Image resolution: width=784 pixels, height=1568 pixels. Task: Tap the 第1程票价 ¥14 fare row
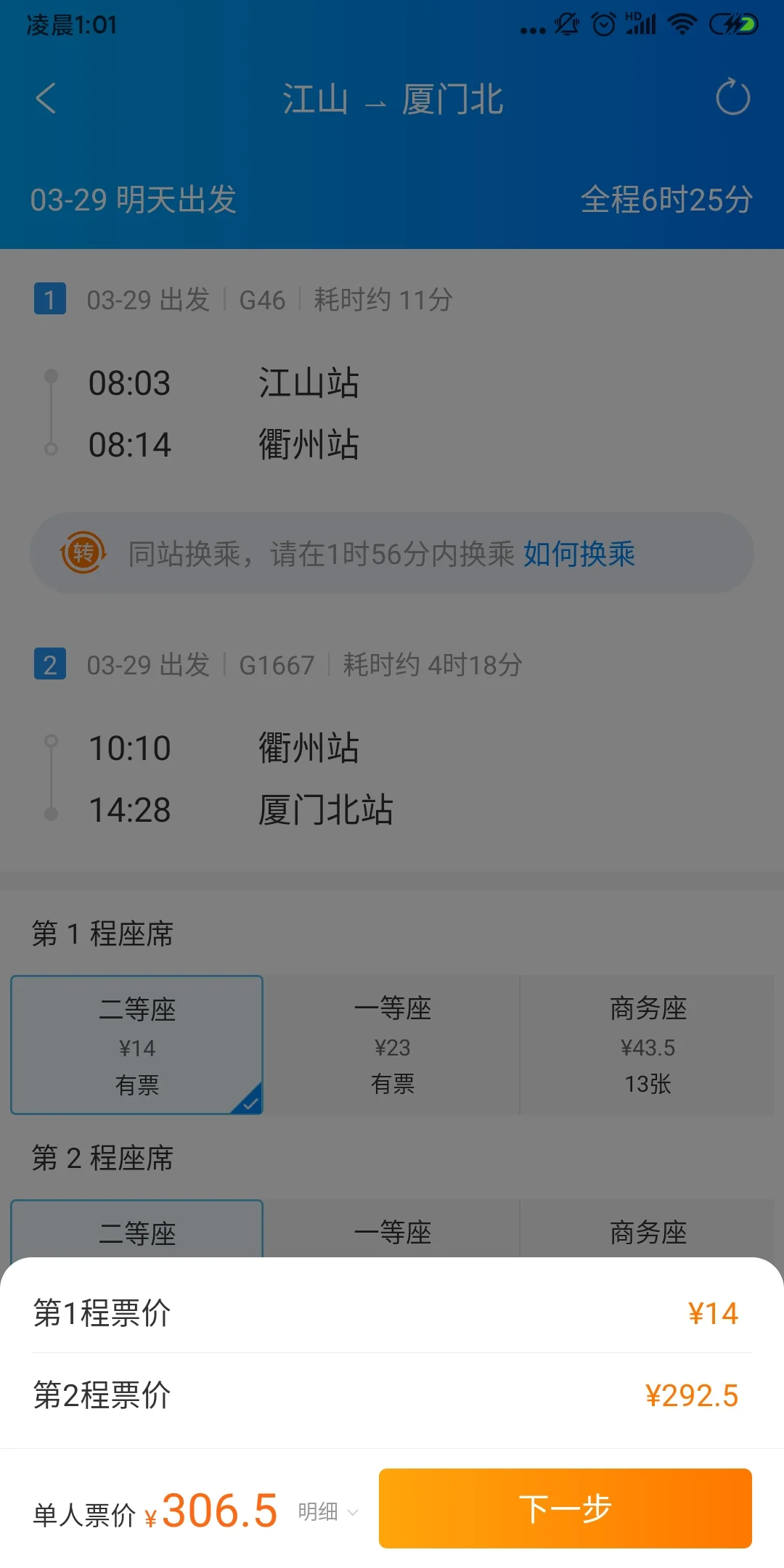(392, 1314)
